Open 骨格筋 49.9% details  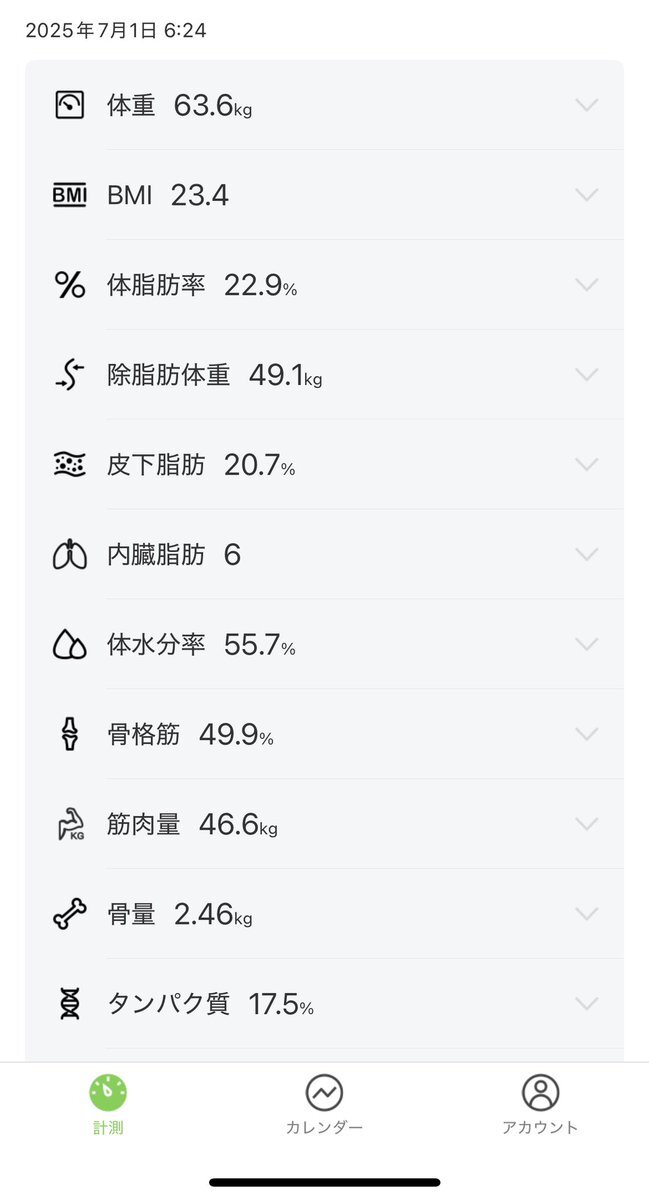324,735
